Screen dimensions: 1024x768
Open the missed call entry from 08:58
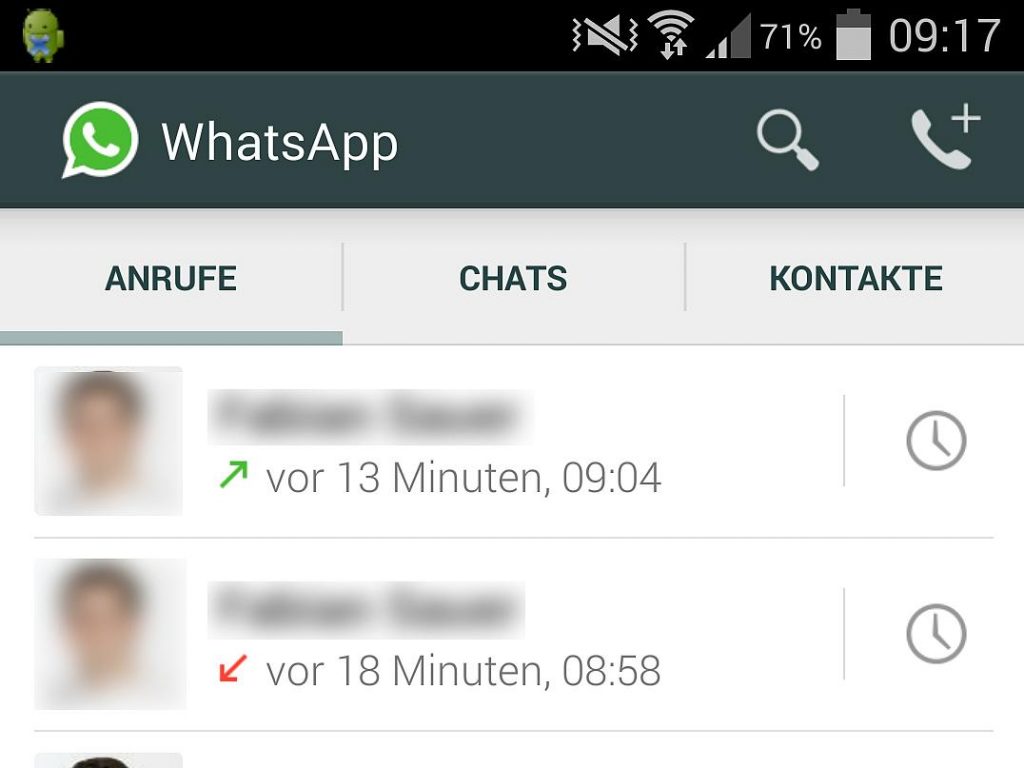[500, 635]
